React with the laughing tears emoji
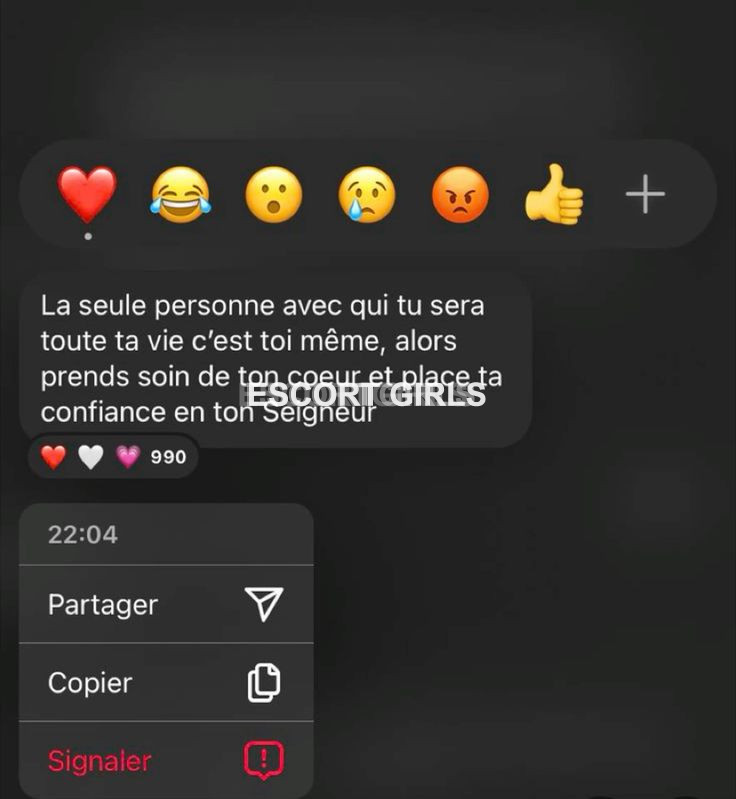736x799 pixels. (180, 194)
